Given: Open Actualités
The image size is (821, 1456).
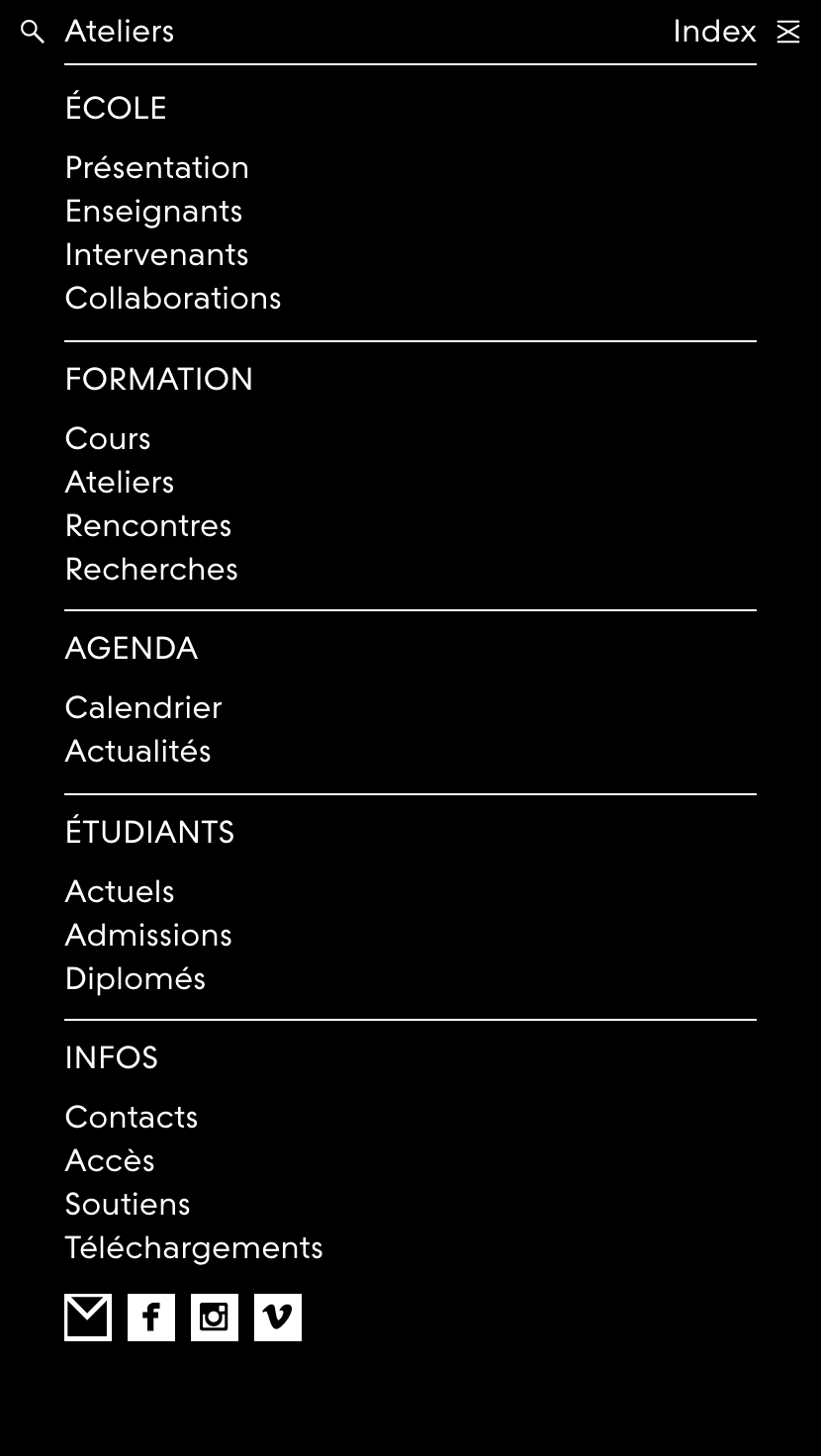Looking at the screenshot, I should (x=137, y=752).
